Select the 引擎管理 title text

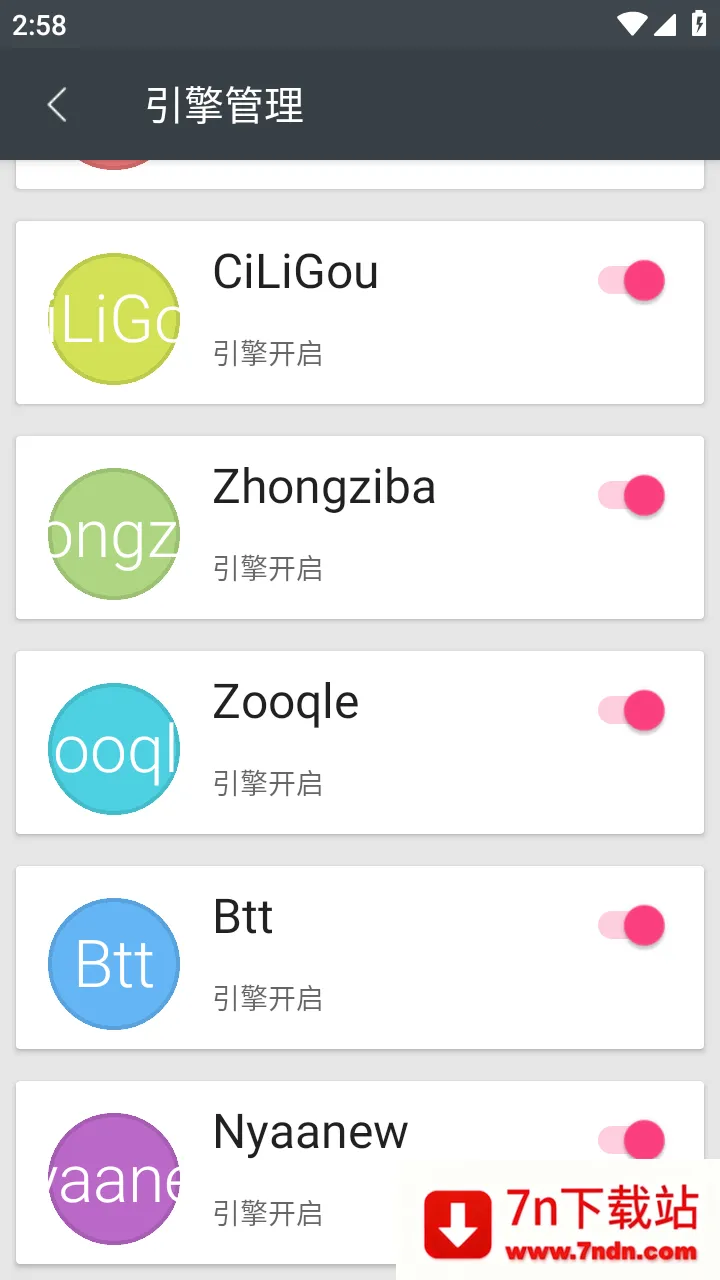tap(225, 104)
